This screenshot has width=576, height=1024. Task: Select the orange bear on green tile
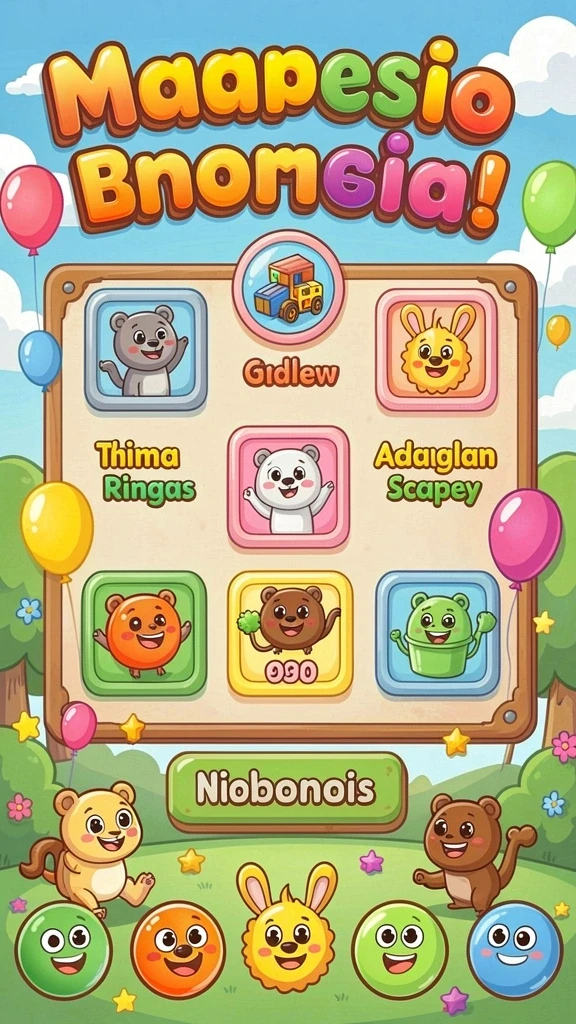tap(144, 633)
